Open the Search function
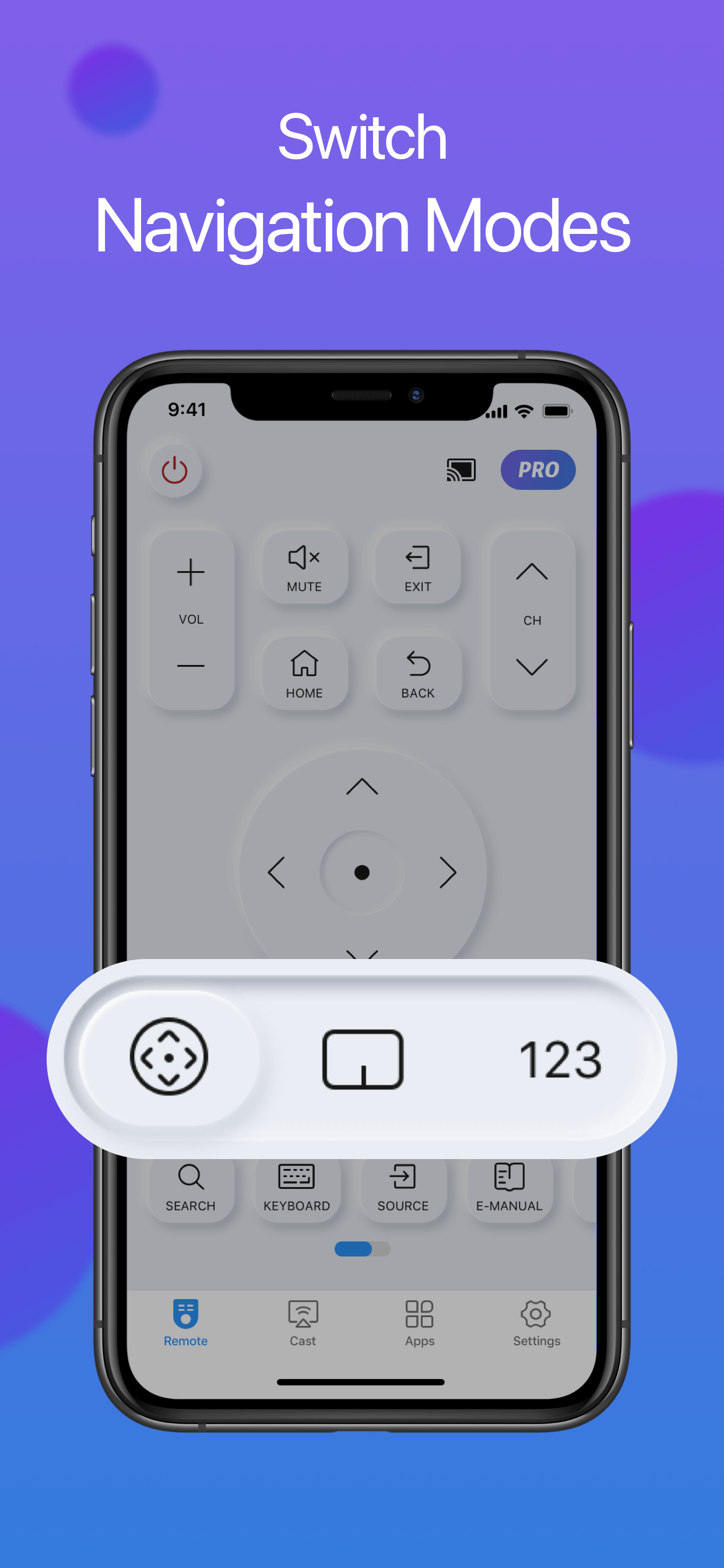 [x=191, y=1187]
